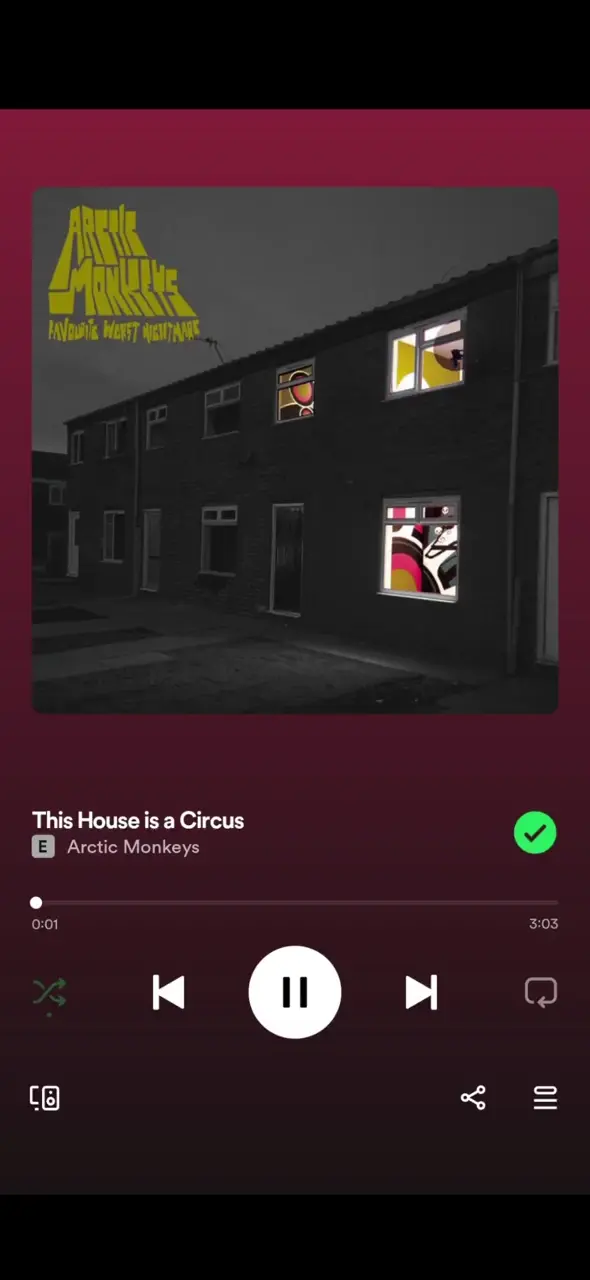Open the Arctic Monkeys artist link
The image size is (590, 1280).
[133, 847]
